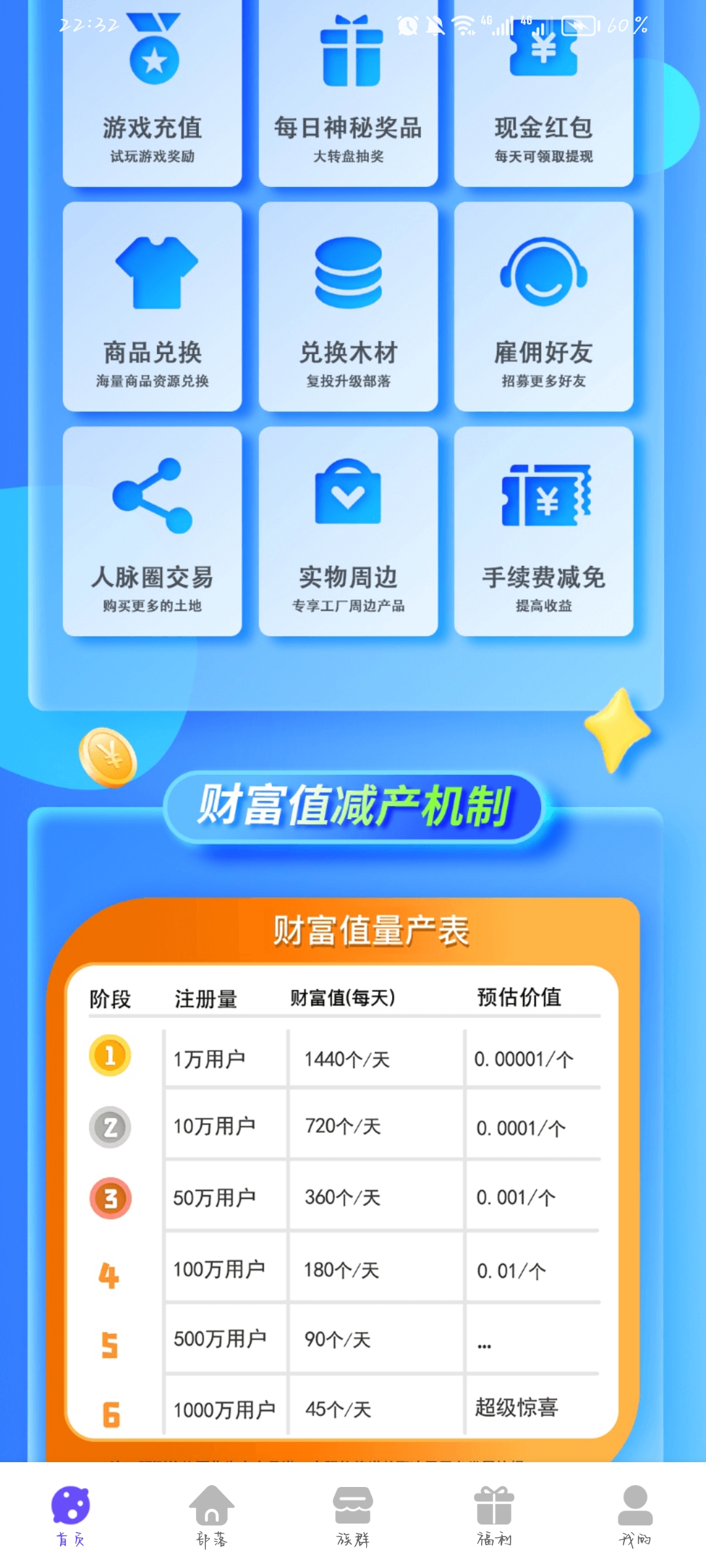Open 商品兑换 product exchange

[152, 306]
